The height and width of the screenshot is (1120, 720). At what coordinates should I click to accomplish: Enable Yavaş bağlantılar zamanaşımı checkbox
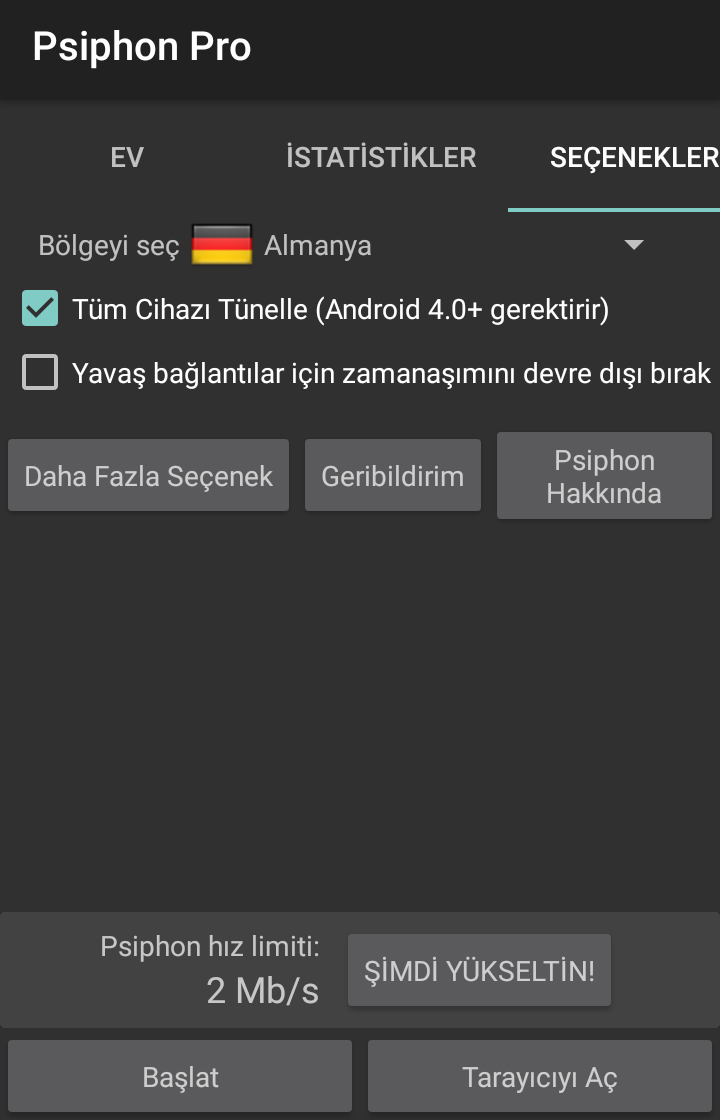[x=40, y=373]
